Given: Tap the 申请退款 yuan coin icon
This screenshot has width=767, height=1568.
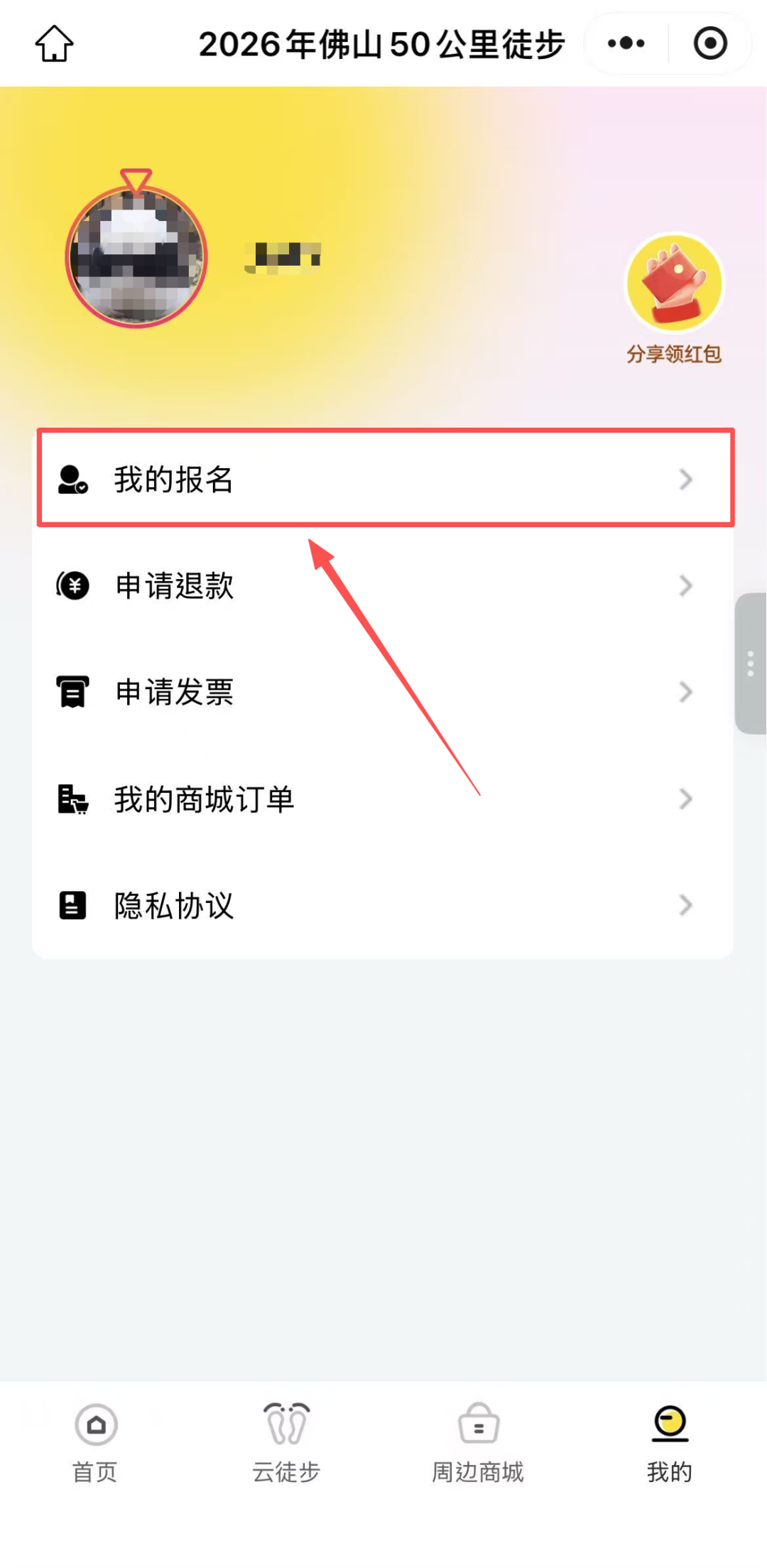Looking at the screenshot, I should 72,585.
